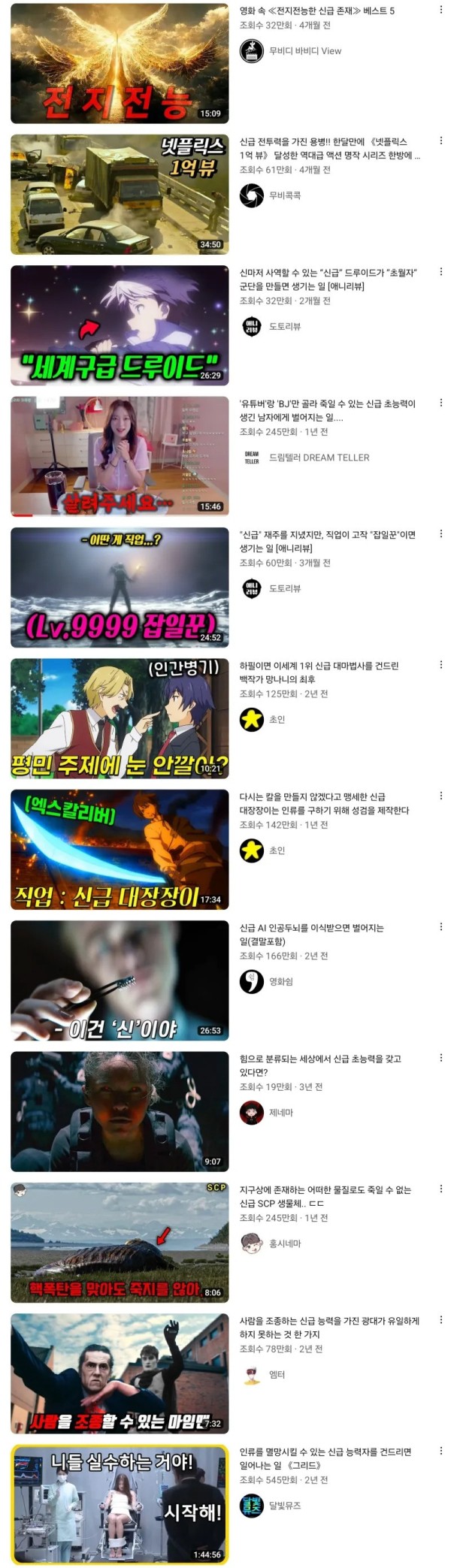
Task: Open the 이건 신이야 AI 인공두뇌 video
Action: click(120, 980)
